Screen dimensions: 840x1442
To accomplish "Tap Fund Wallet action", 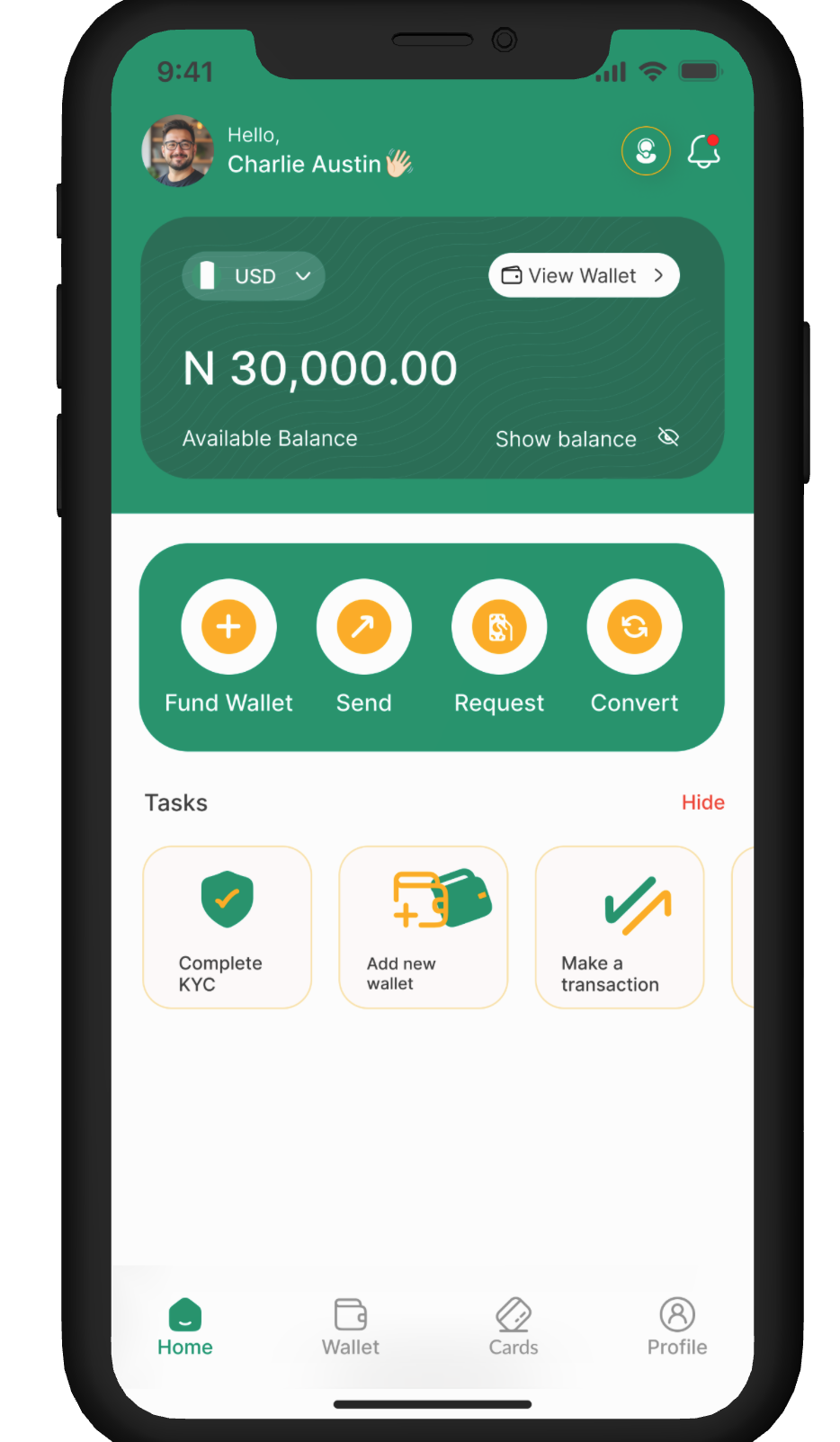I will pos(228,627).
